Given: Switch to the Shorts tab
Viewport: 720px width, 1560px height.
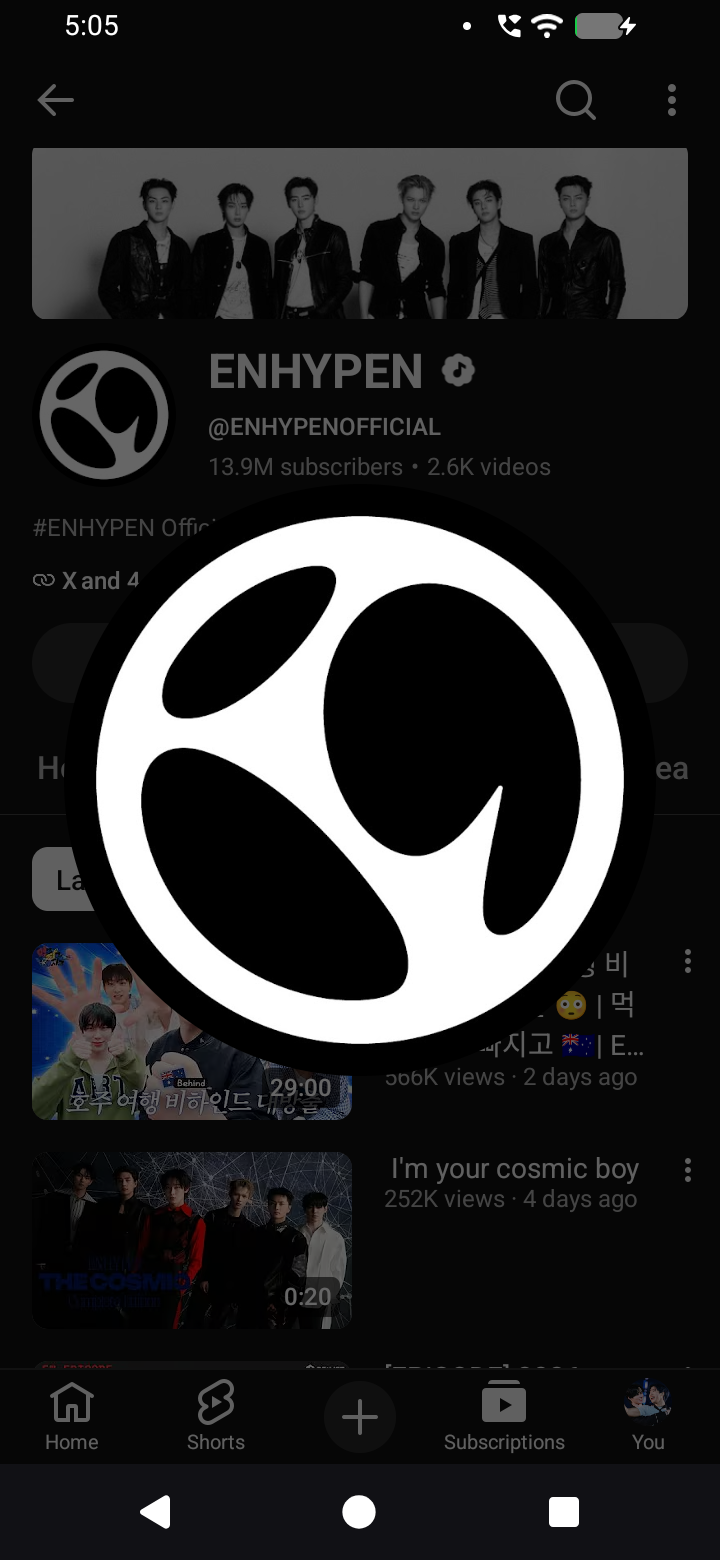Looking at the screenshot, I should (216, 1417).
